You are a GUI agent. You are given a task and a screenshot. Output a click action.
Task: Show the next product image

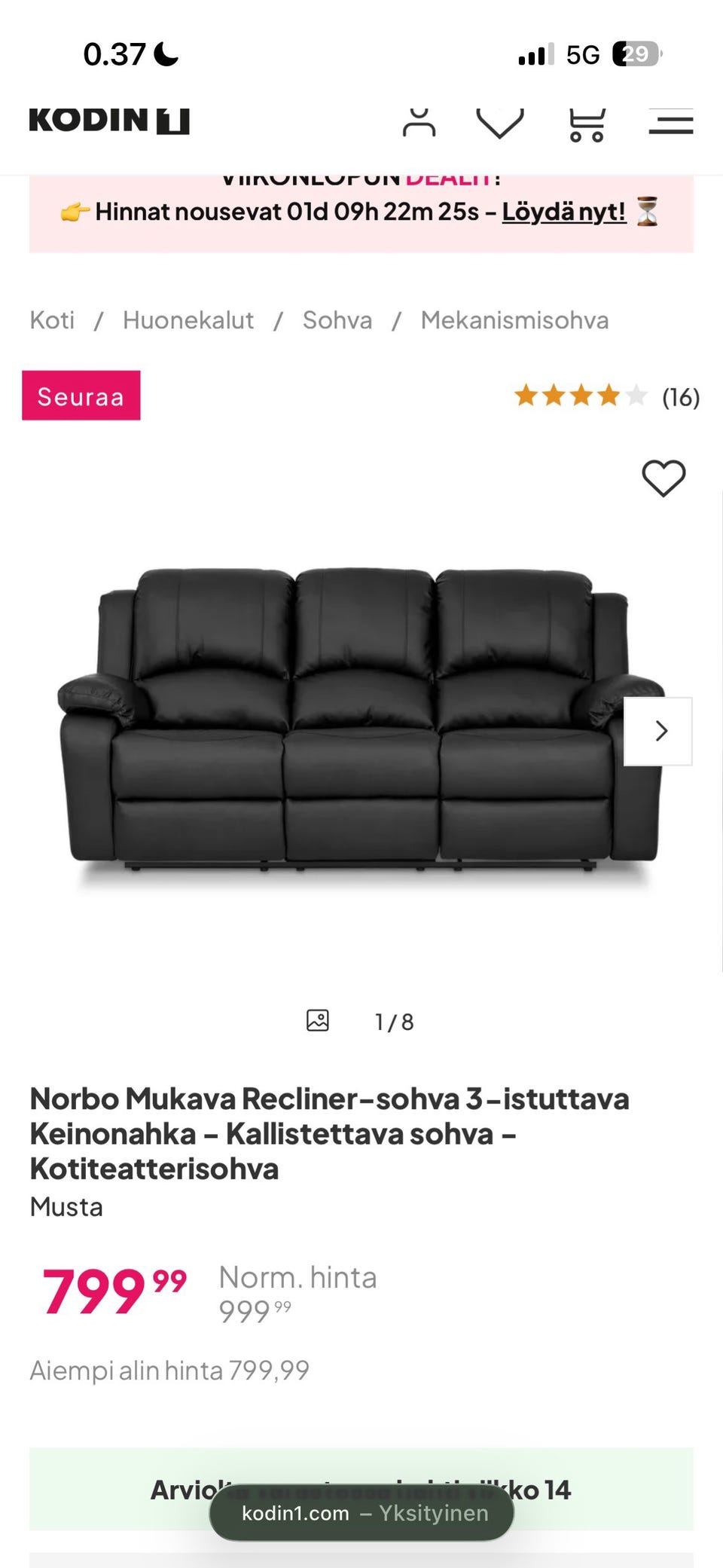click(658, 731)
